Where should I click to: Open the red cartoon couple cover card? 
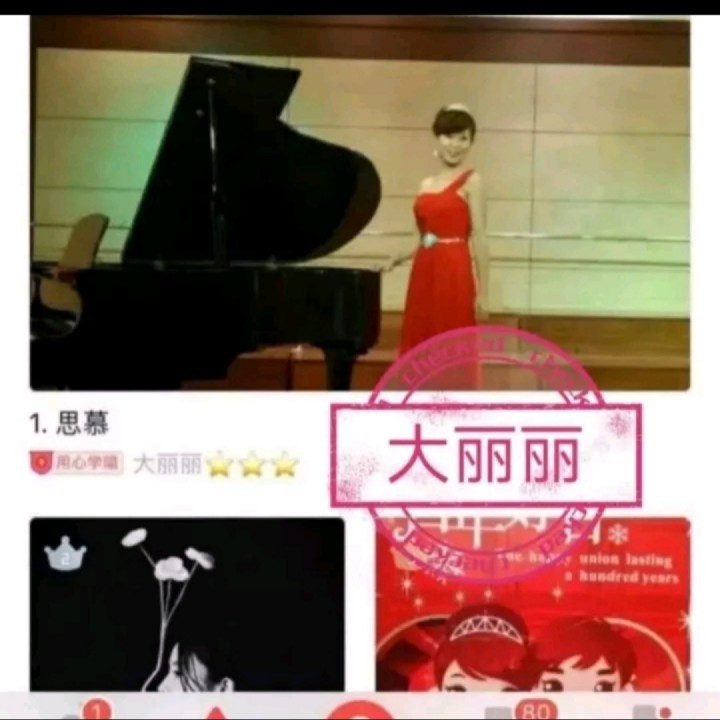533,604
